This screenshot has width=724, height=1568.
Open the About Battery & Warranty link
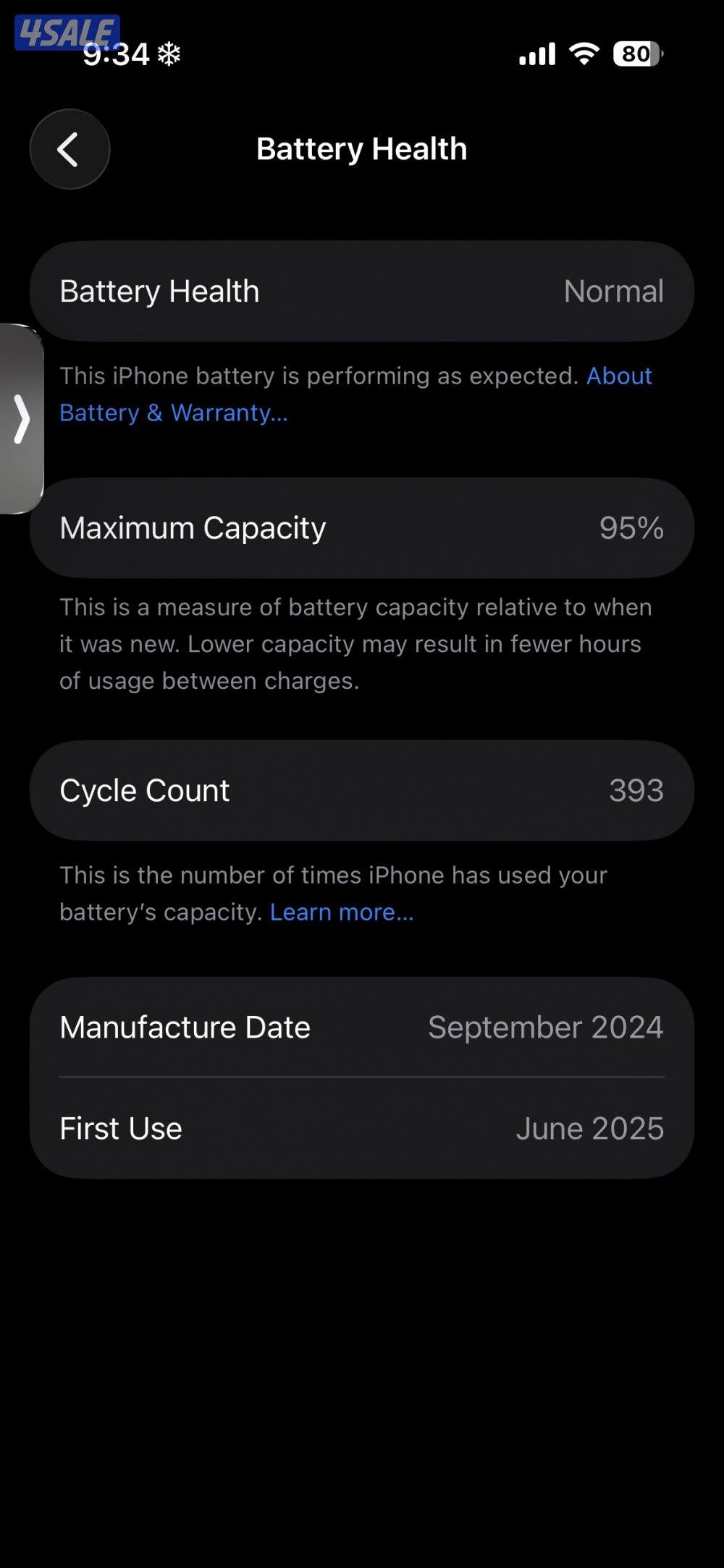click(x=174, y=412)
